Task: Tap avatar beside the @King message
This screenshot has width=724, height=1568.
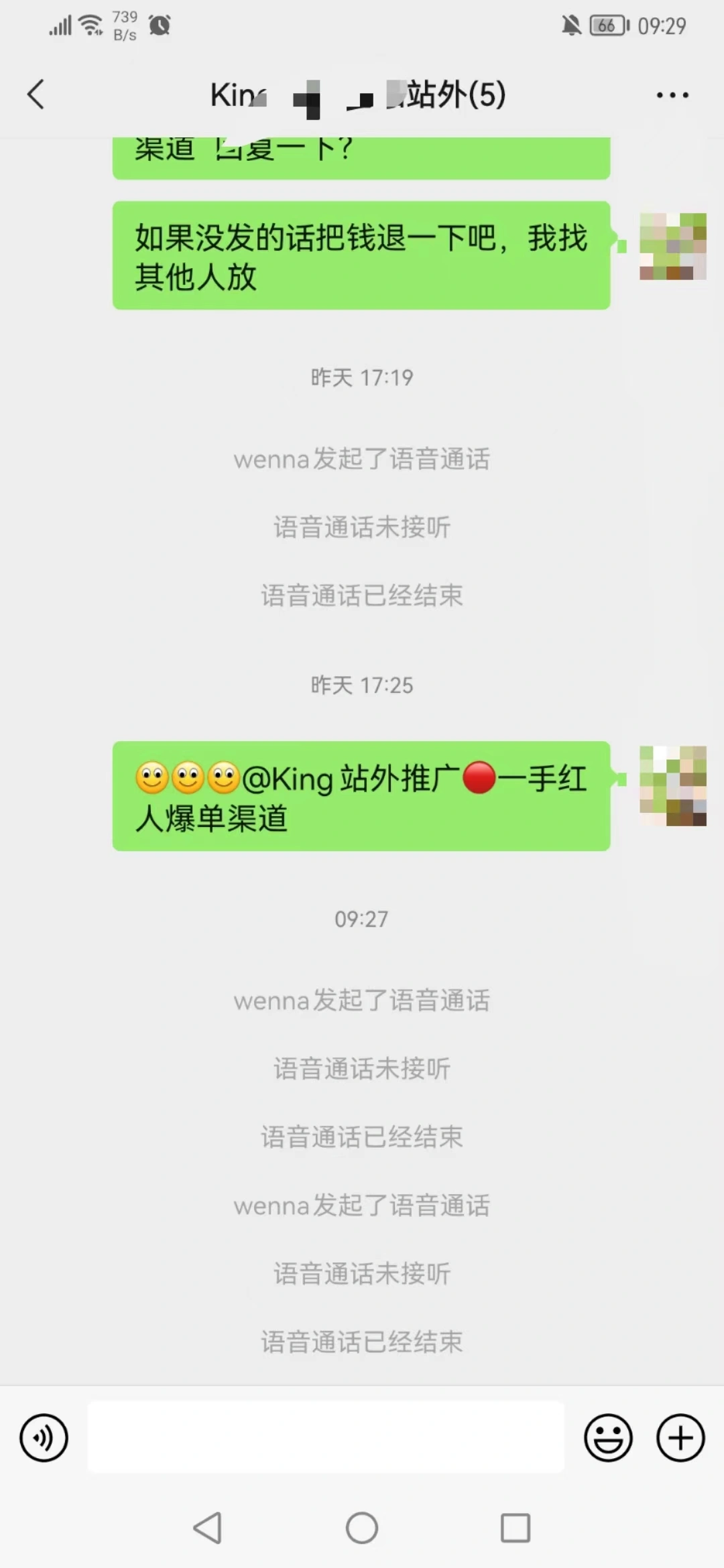Action: tap(672, 785)
